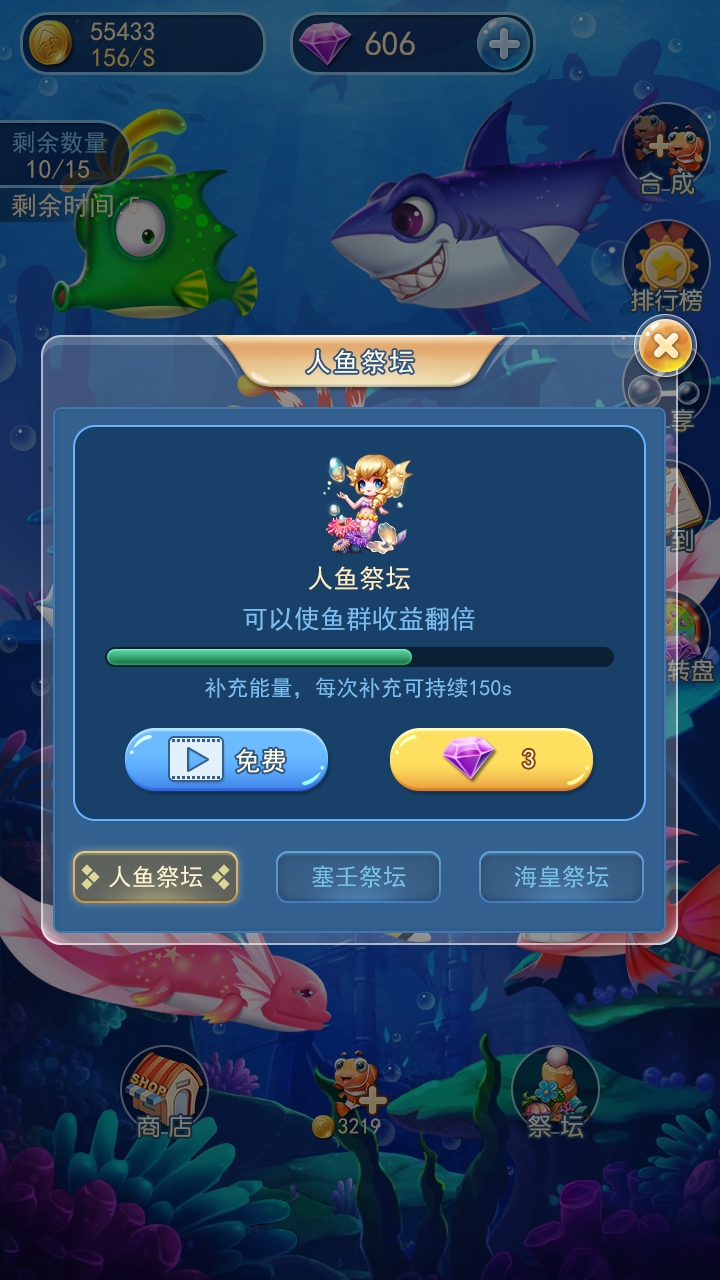Screen dimensions: 720x1280
Task: Add more gems with plus button
Action: tap(503, 44)
